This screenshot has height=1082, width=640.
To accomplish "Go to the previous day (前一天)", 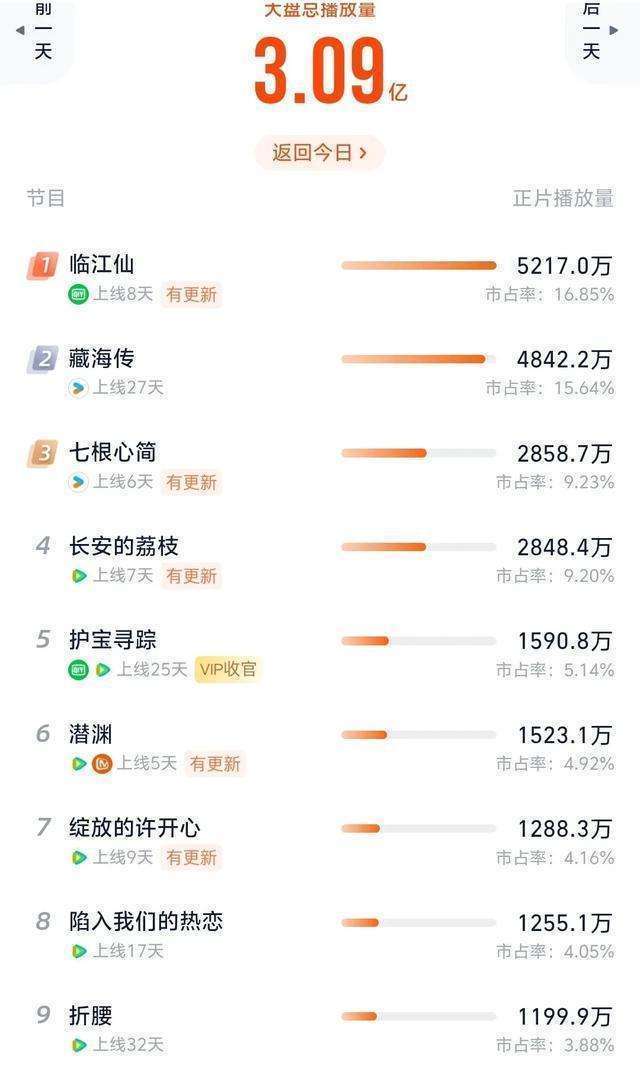I will point(36,33).
